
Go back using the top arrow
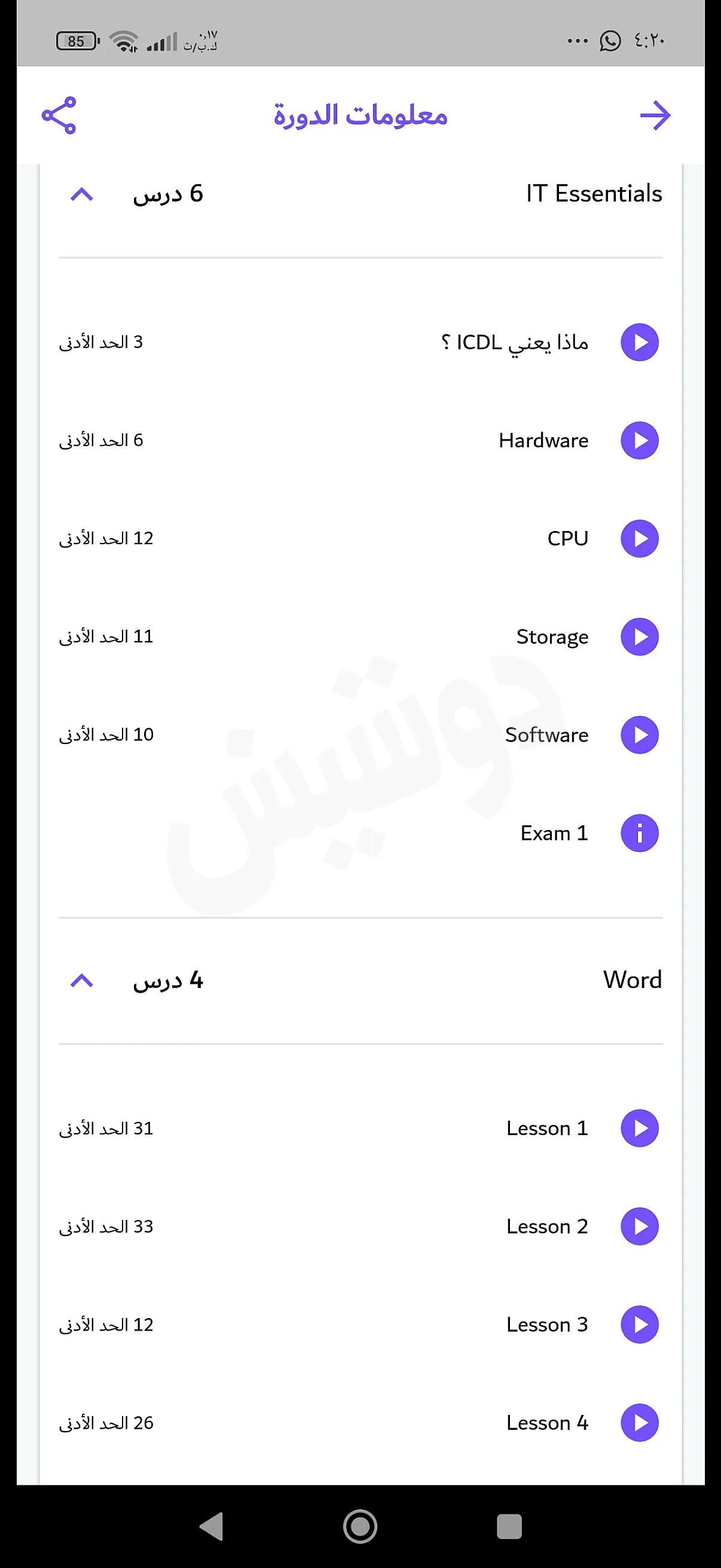point(655,115)
